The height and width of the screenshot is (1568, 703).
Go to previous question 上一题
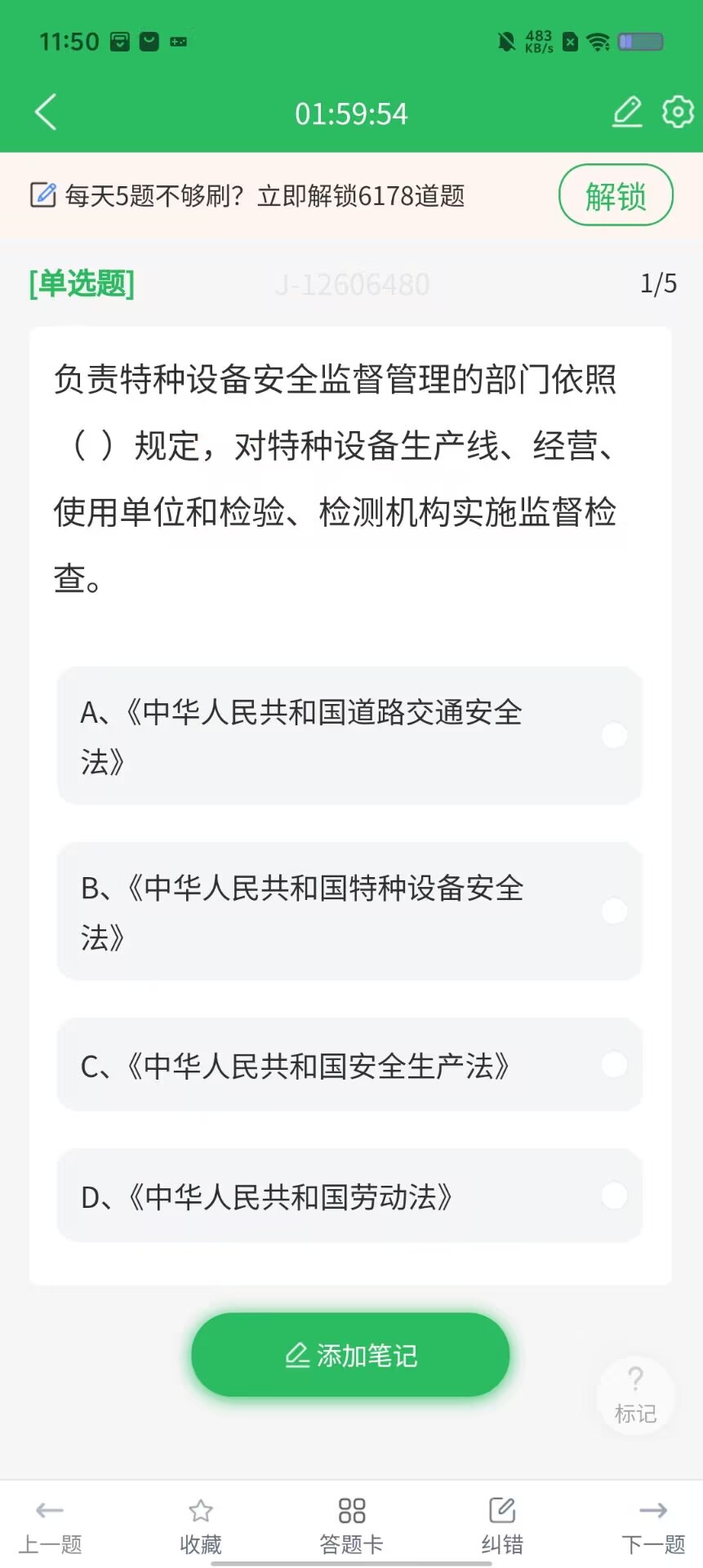[x=51, y=1526]
